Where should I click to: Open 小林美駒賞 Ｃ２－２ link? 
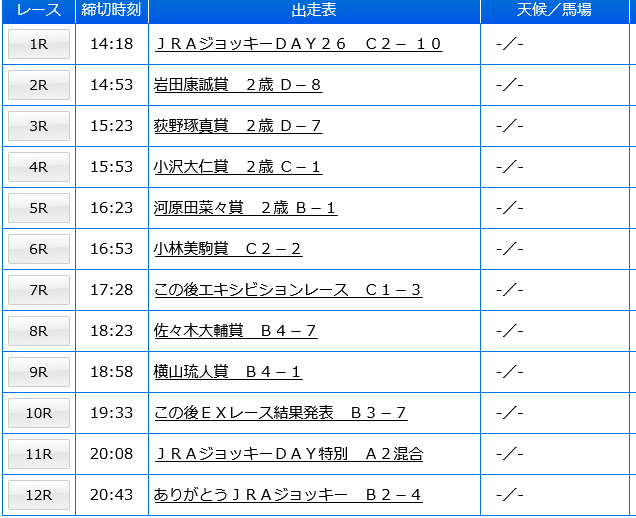pyautogui.click(x=228, y=249)
